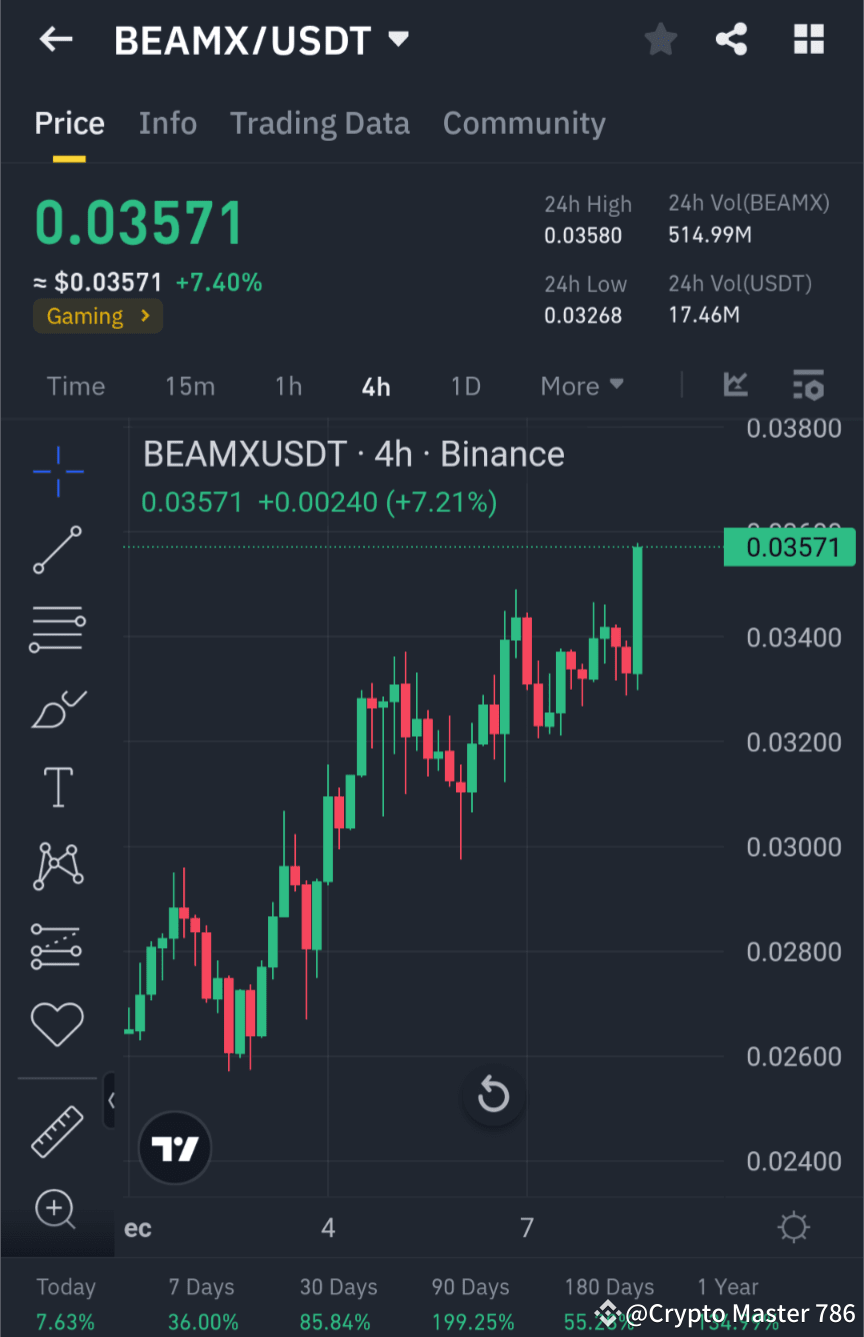The width and height of the screenshot is (864, 1337).
Task: Activate the zoom-in magnifier tool
Action: 57,1210
